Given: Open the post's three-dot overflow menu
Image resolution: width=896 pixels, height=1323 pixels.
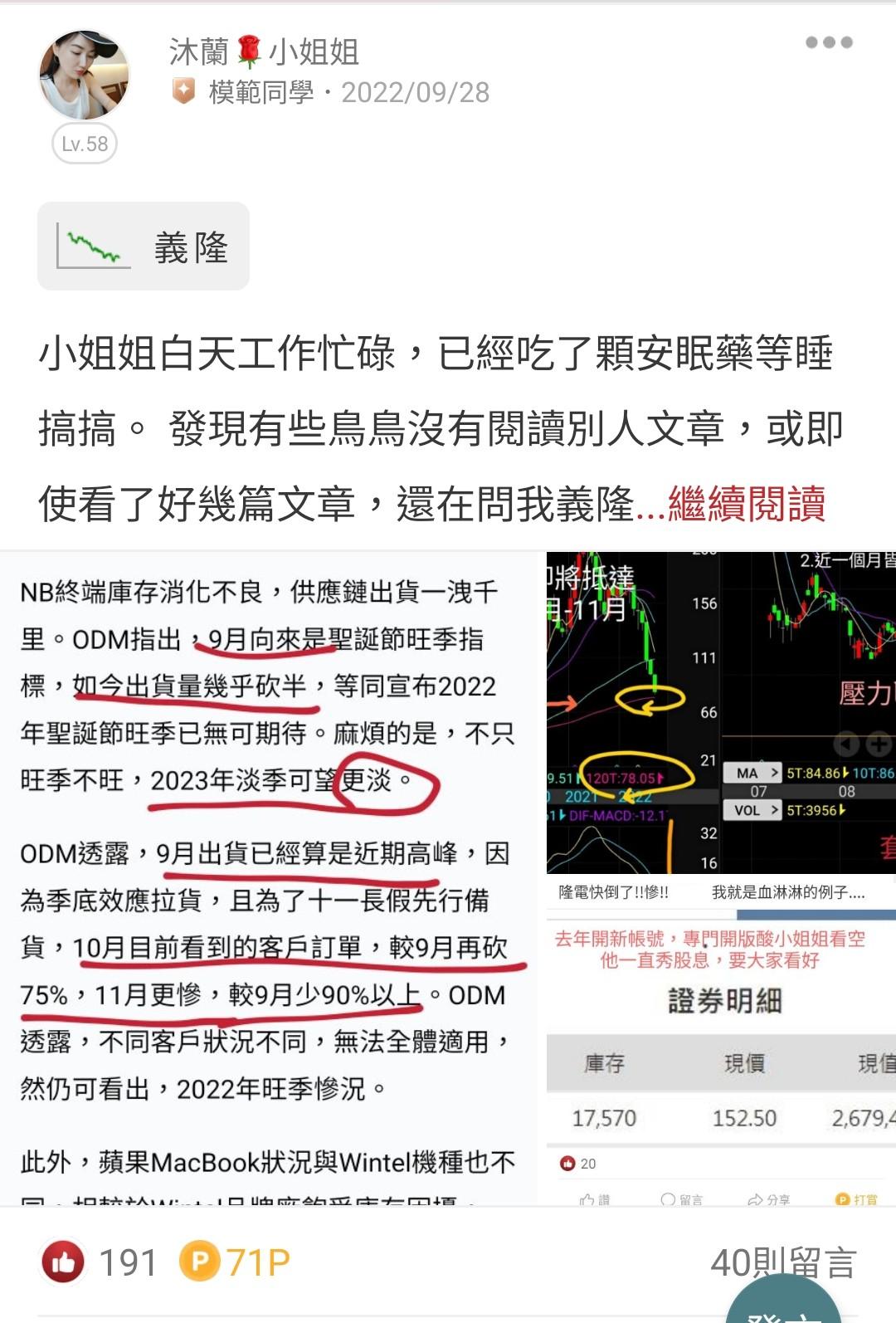Looking at the screenshot, I should coord(829,42).
